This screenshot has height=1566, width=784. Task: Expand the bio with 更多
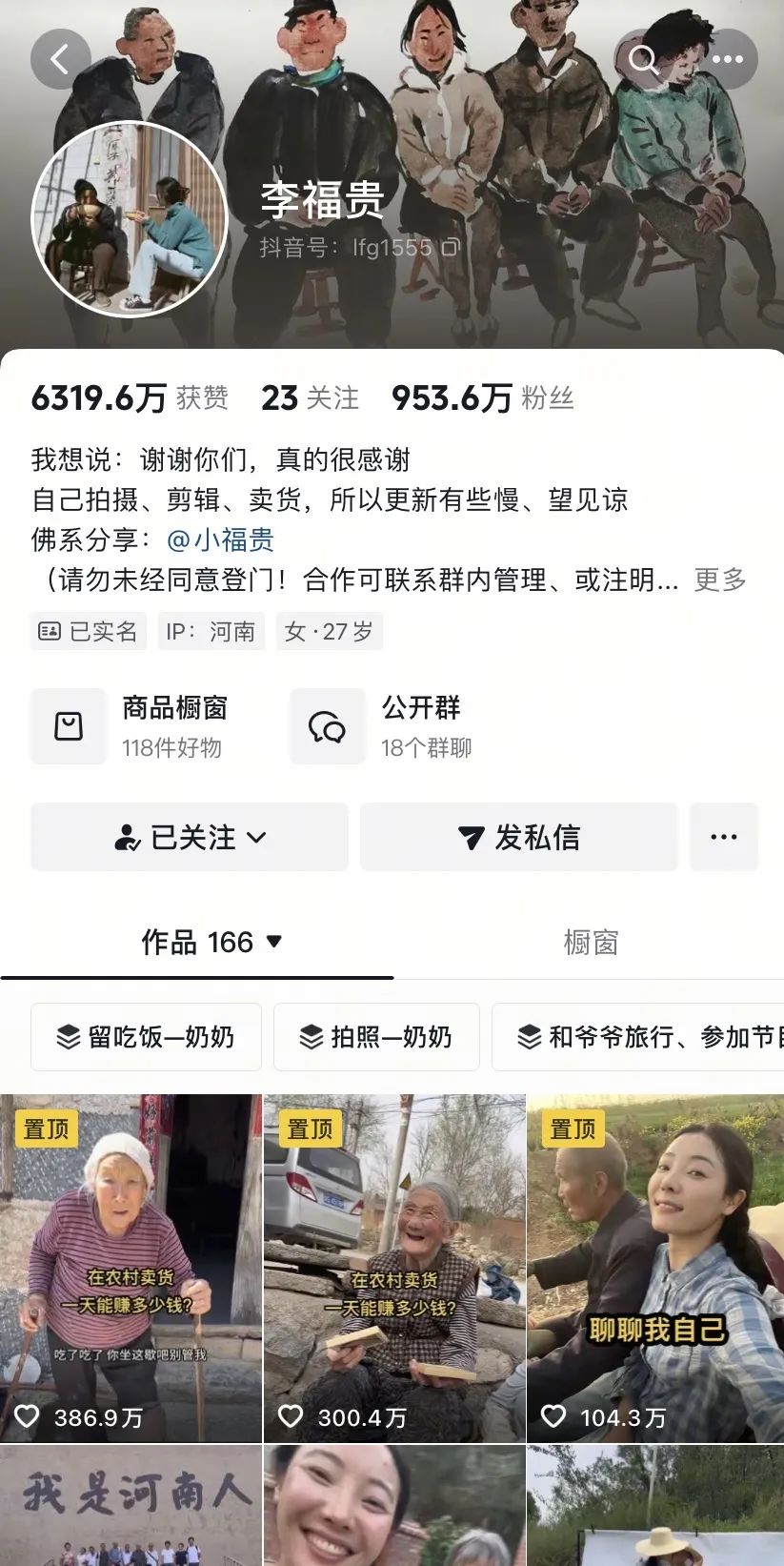click(719, 580)
